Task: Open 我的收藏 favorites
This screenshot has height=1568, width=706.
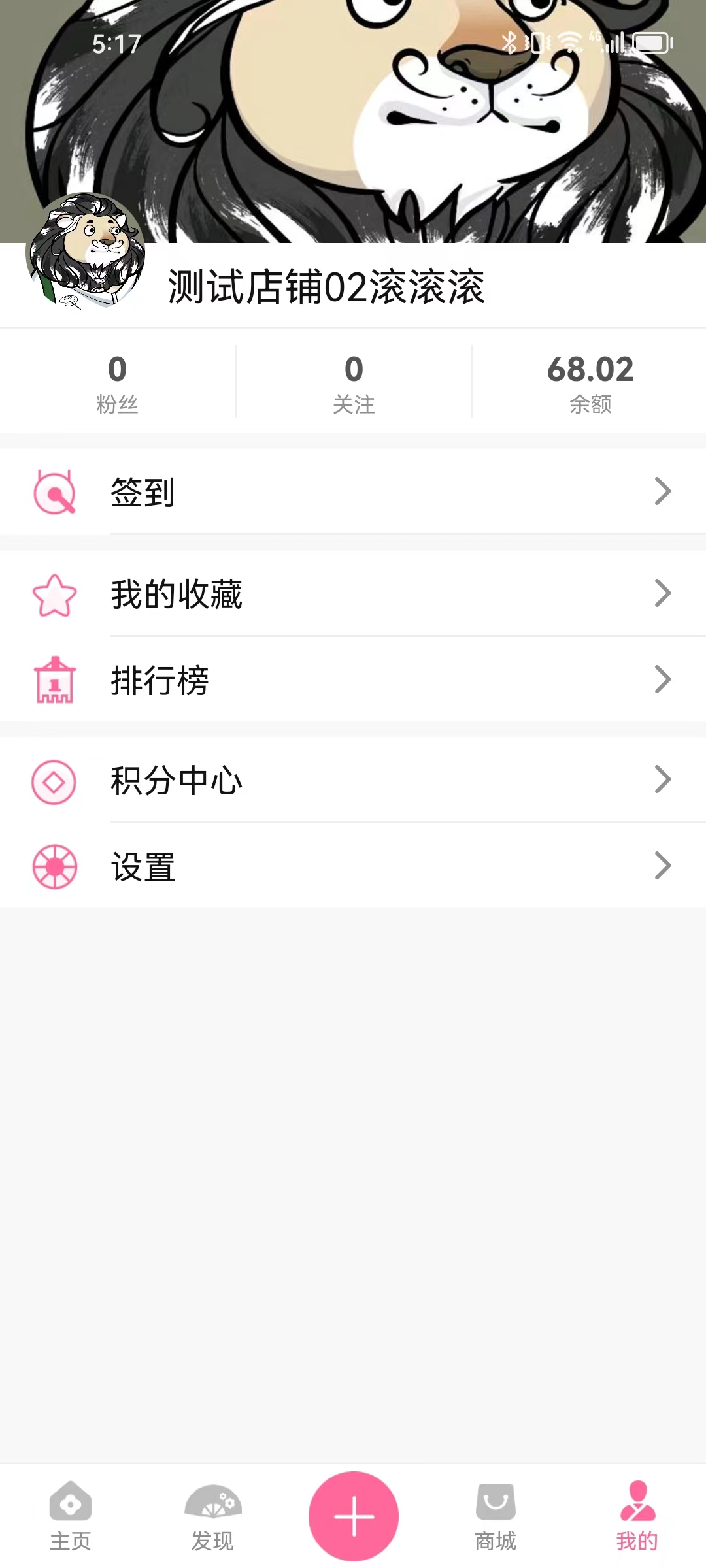Action: pos(353,594)
